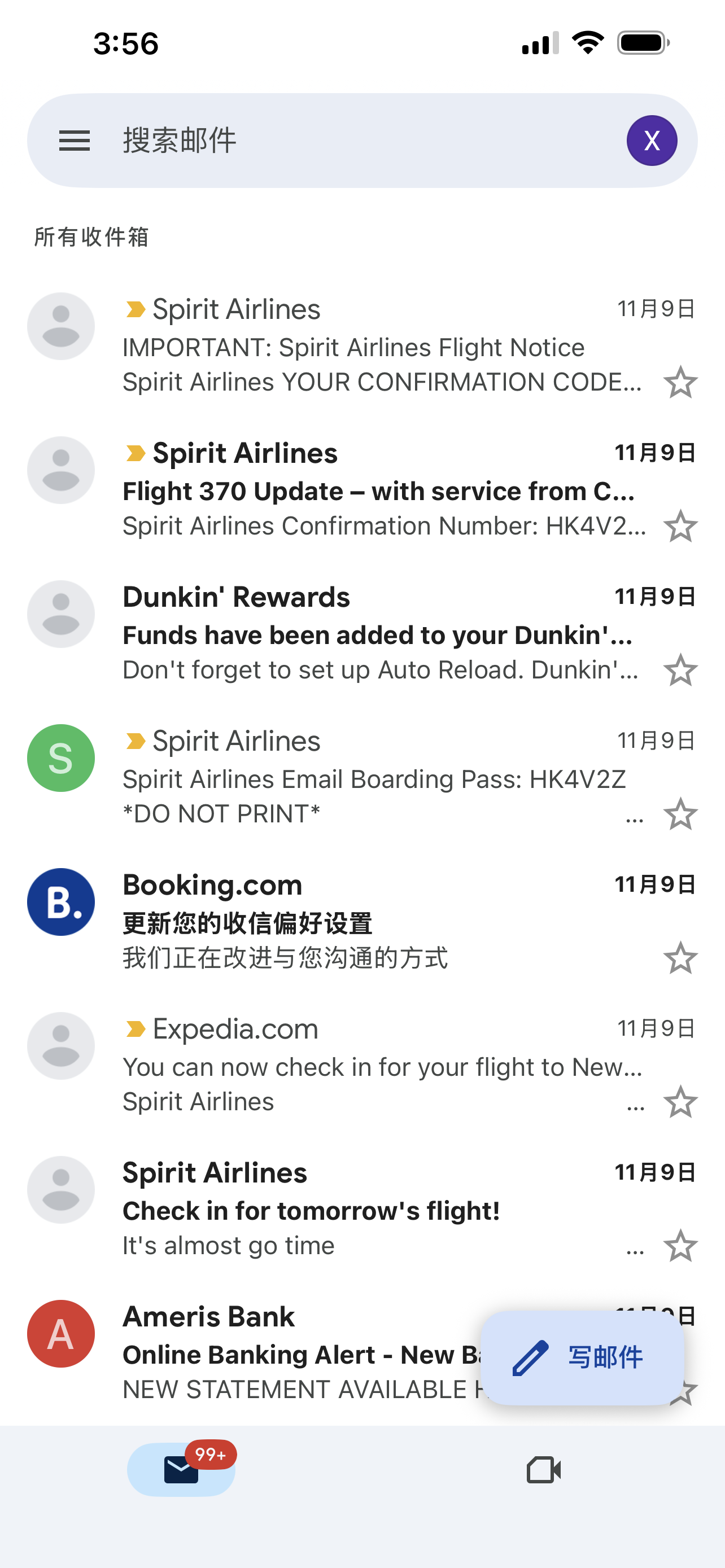The height and width of the screenshot is (1568, 725).
Task: Open the Flight 370 Update email
Action: (362, 489)
